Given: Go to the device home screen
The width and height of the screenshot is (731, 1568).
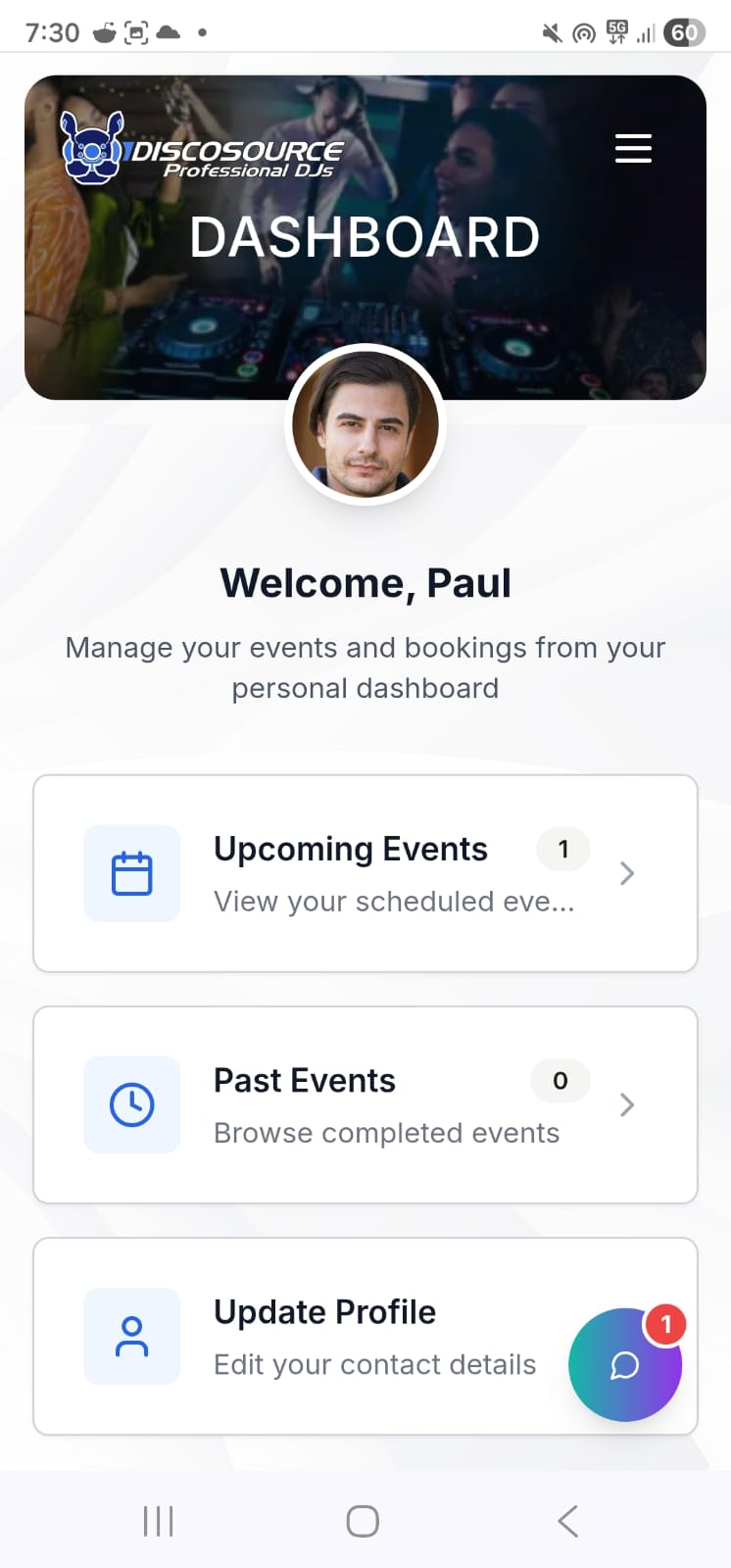Looking at the screenshot, I should 363,1521.
